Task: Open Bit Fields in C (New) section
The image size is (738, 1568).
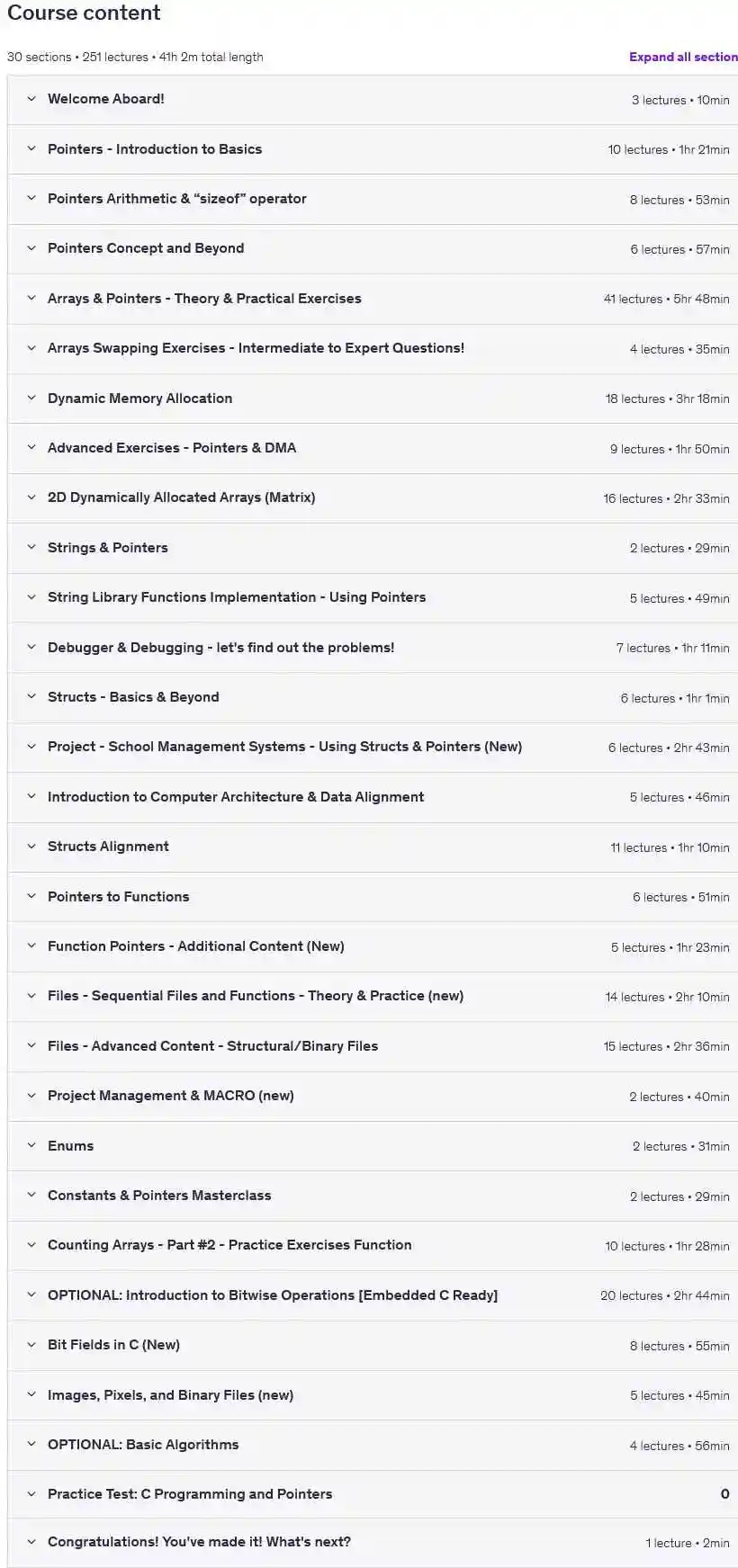Action: click(x=373, y=1345)
